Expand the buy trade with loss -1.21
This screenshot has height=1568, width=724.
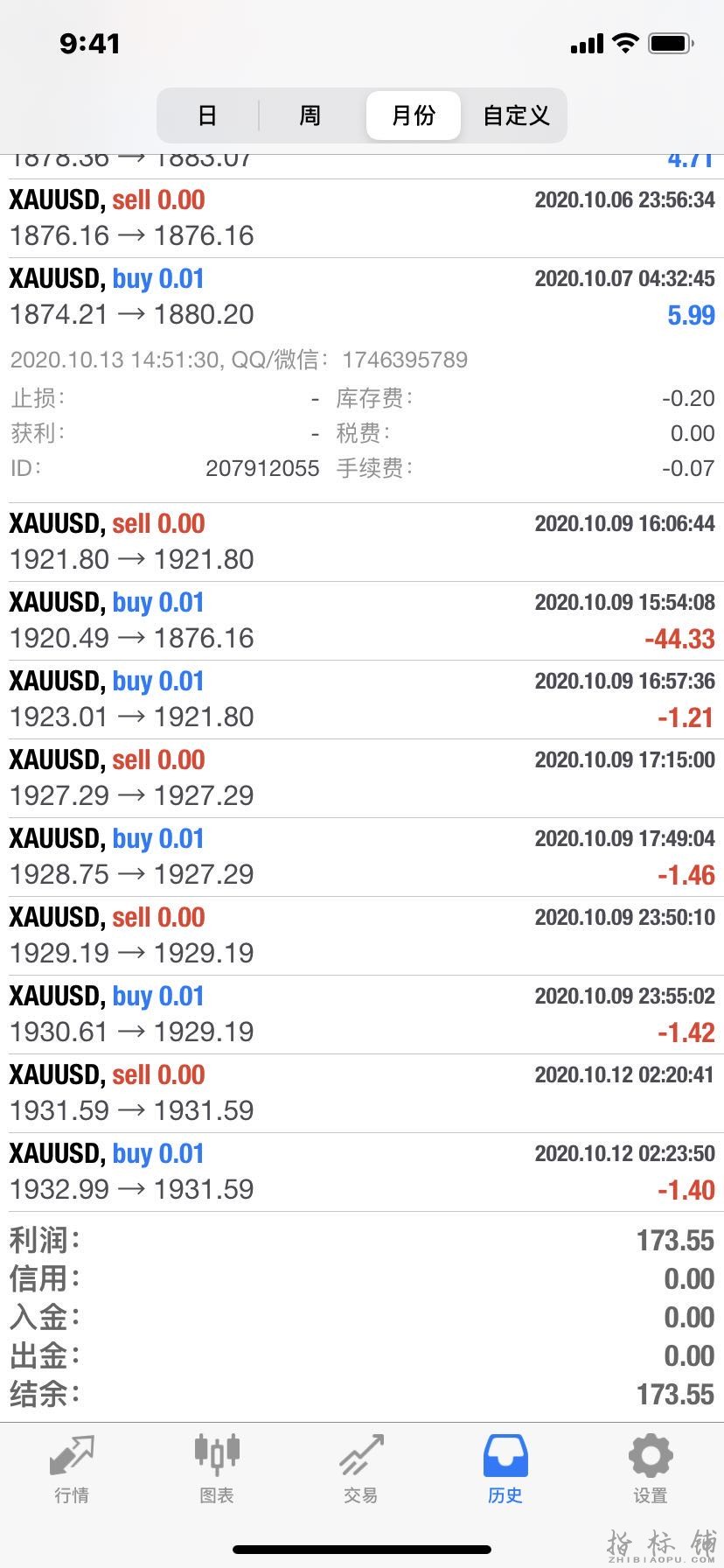tap(362, 699)
